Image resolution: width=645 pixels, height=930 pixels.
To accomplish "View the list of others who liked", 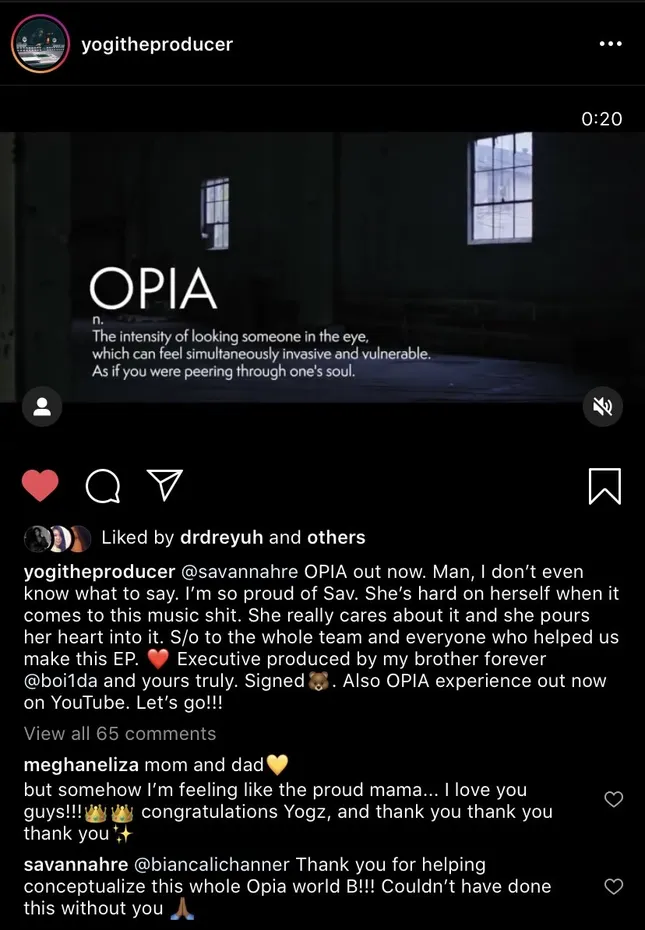I will click(336, 537).
